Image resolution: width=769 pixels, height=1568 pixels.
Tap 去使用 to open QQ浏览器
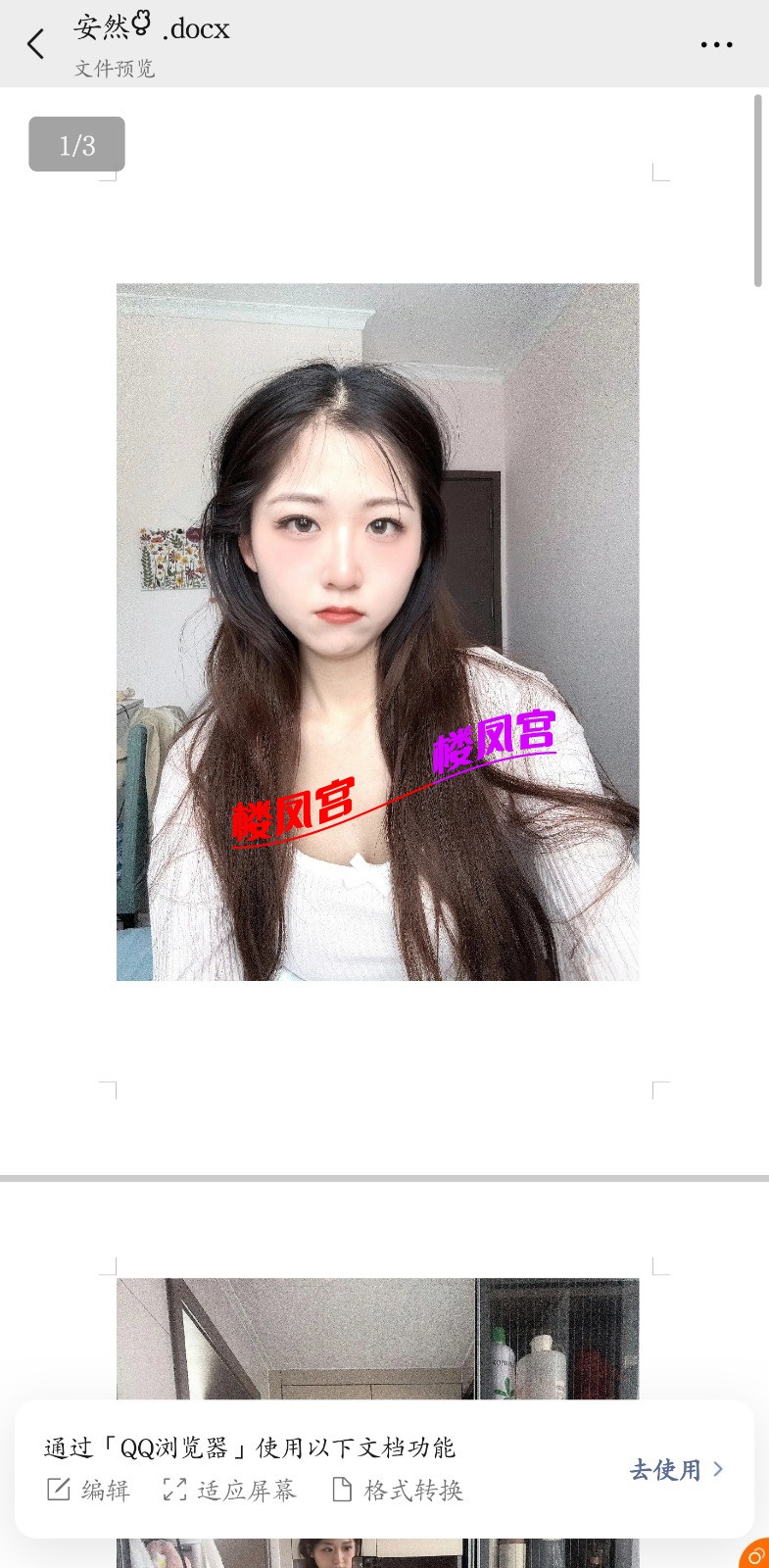(676, 1469)
